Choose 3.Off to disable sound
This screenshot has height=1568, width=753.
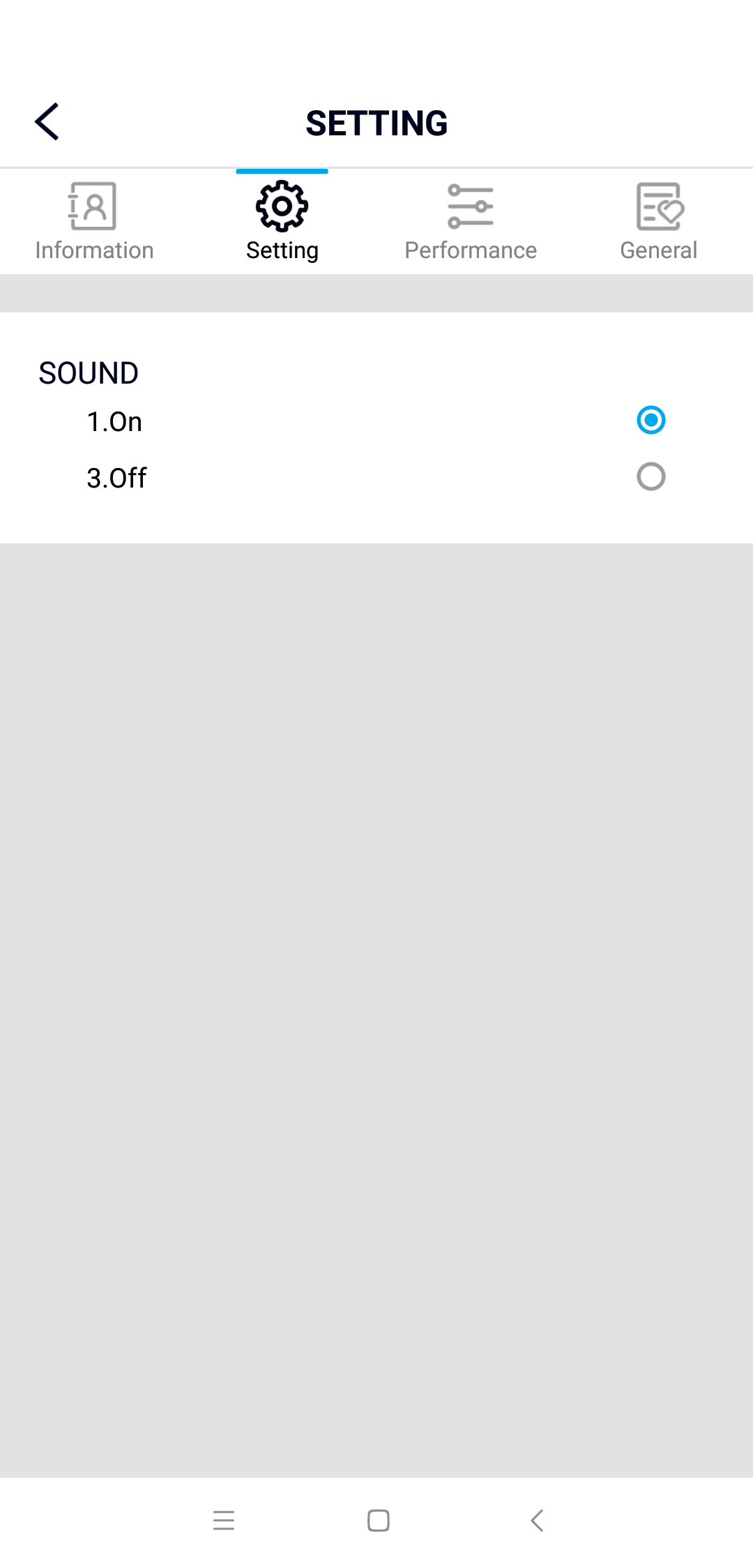click(x=376, y=477)
